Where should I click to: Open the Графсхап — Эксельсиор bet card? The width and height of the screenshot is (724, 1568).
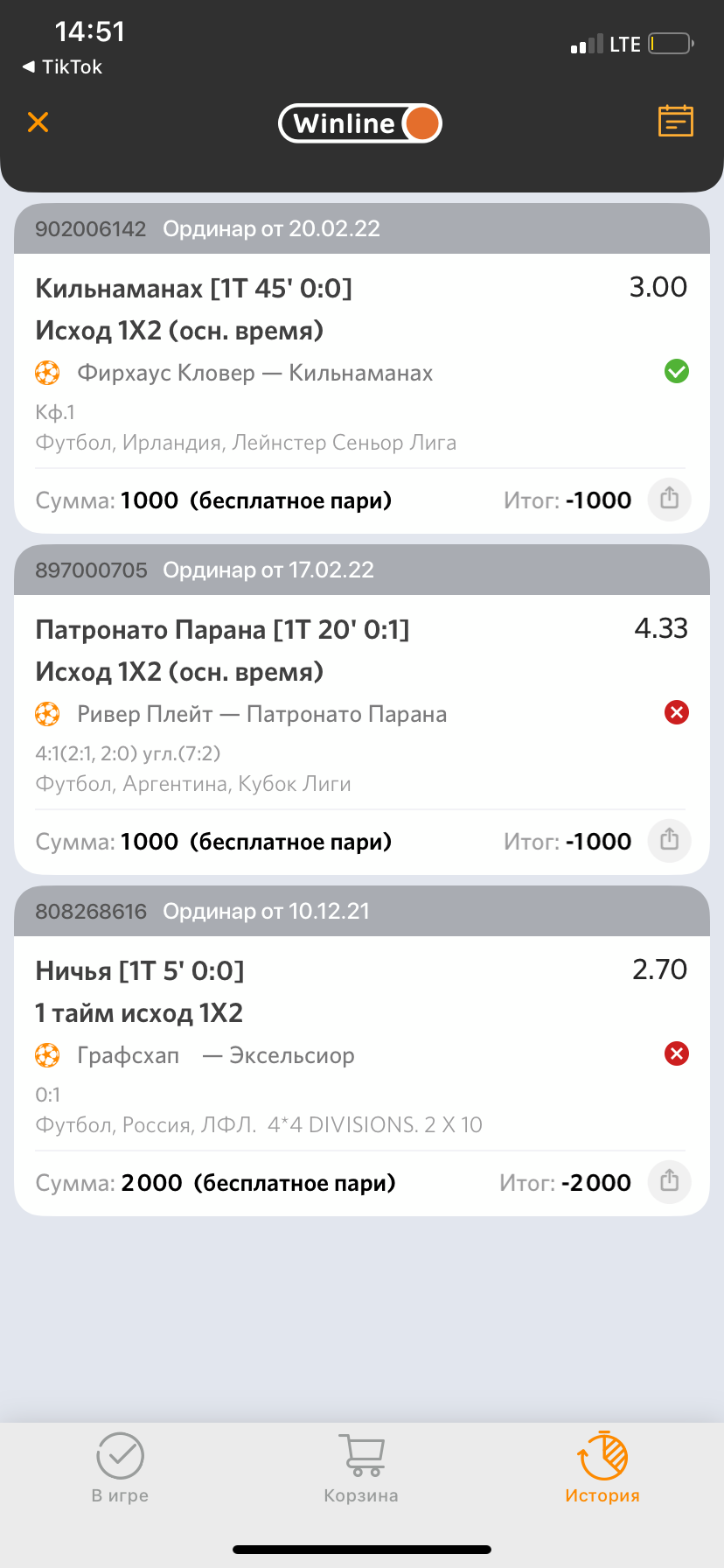(x=362, y=1051)
